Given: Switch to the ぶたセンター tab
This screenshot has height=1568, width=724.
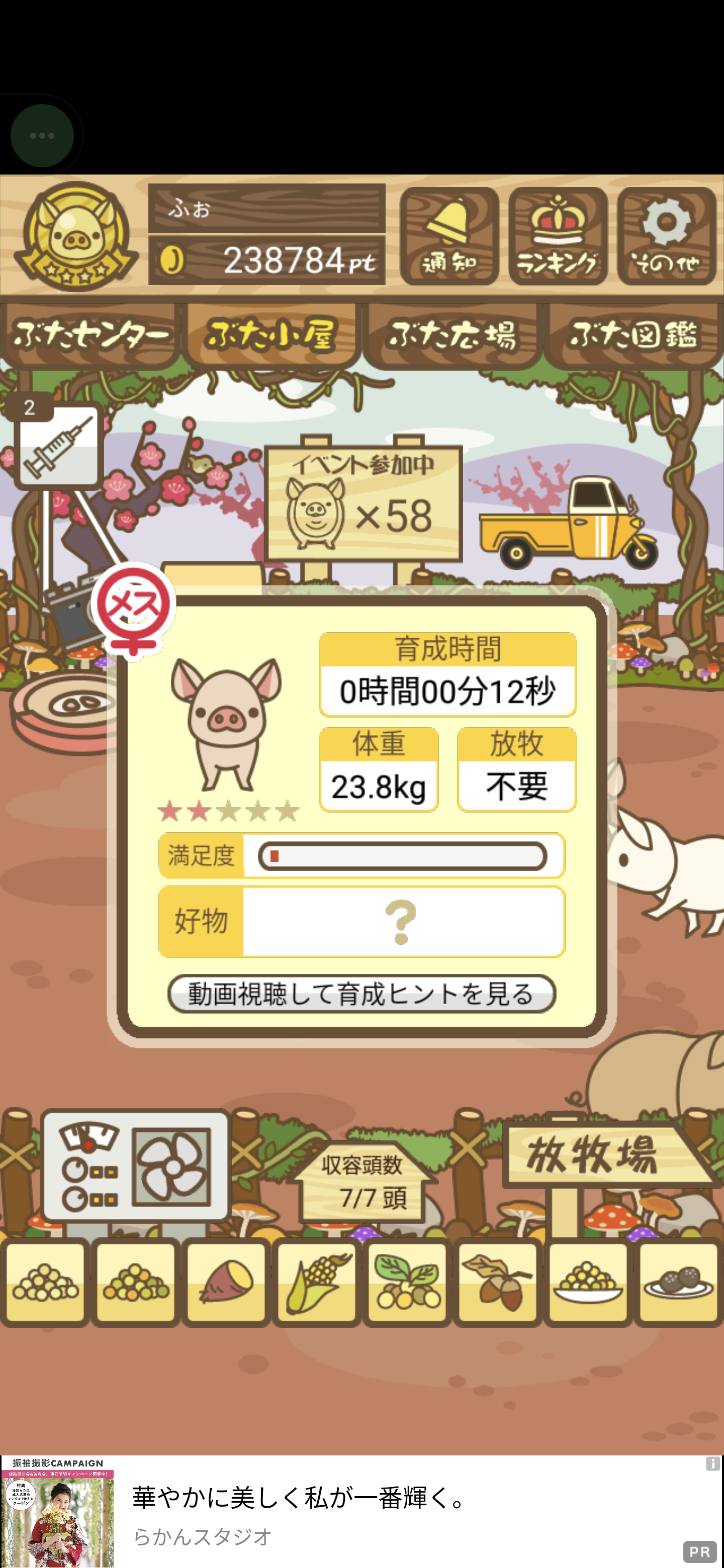Looking at the screenshot, I should click(x=90, y=335).
